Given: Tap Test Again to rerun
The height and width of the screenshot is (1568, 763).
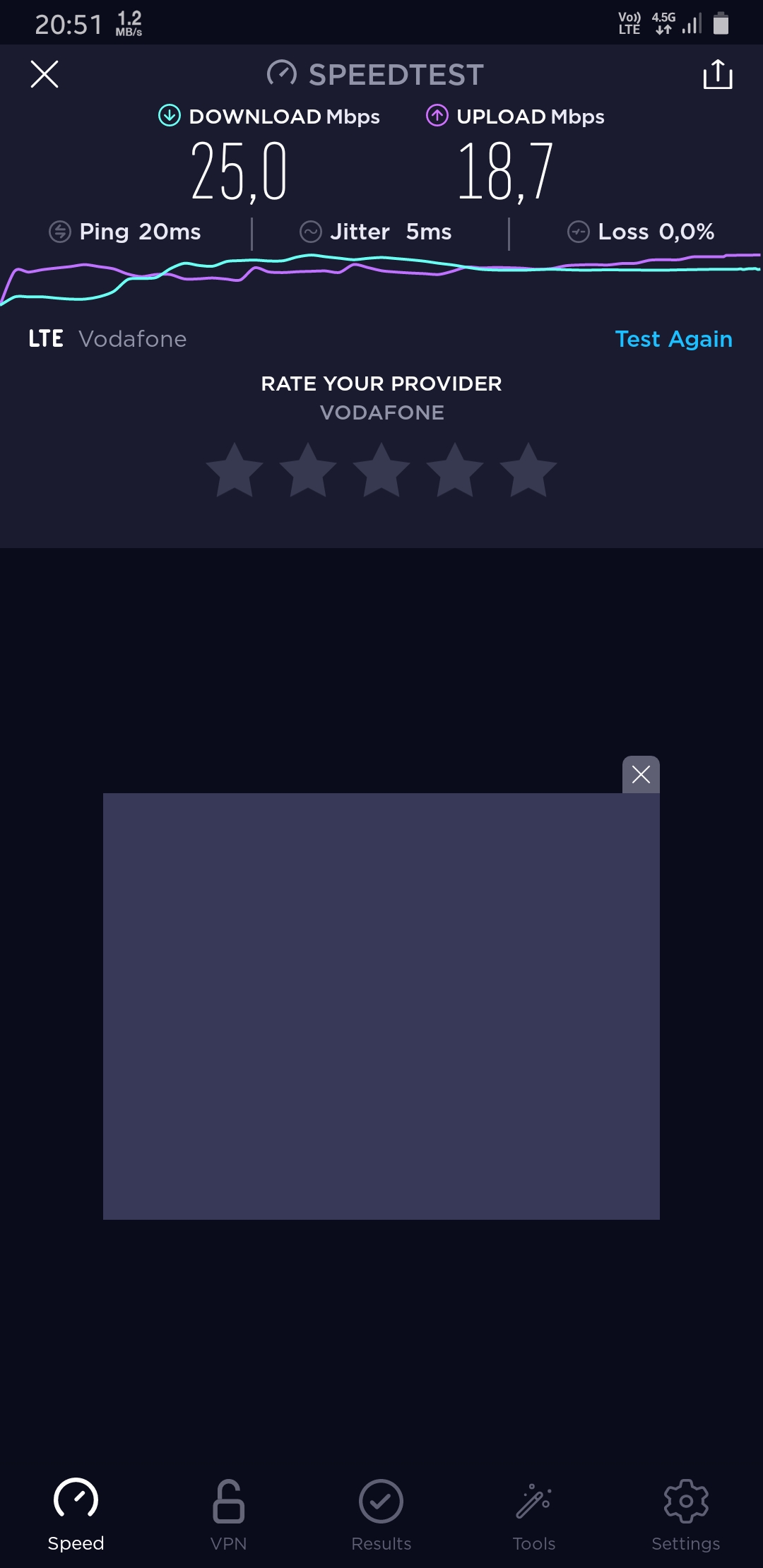Looking at the screenshot, I should point(673,339).
